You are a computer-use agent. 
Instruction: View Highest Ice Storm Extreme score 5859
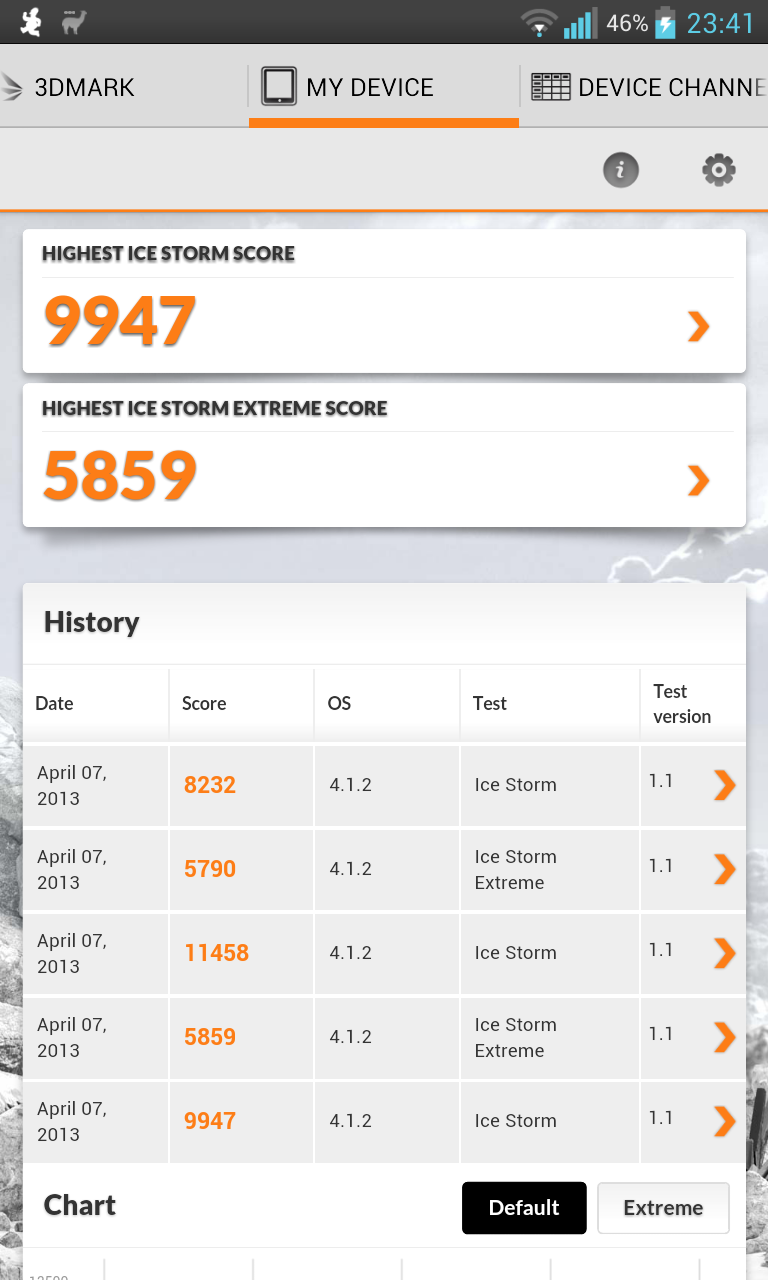click(384, 455)
